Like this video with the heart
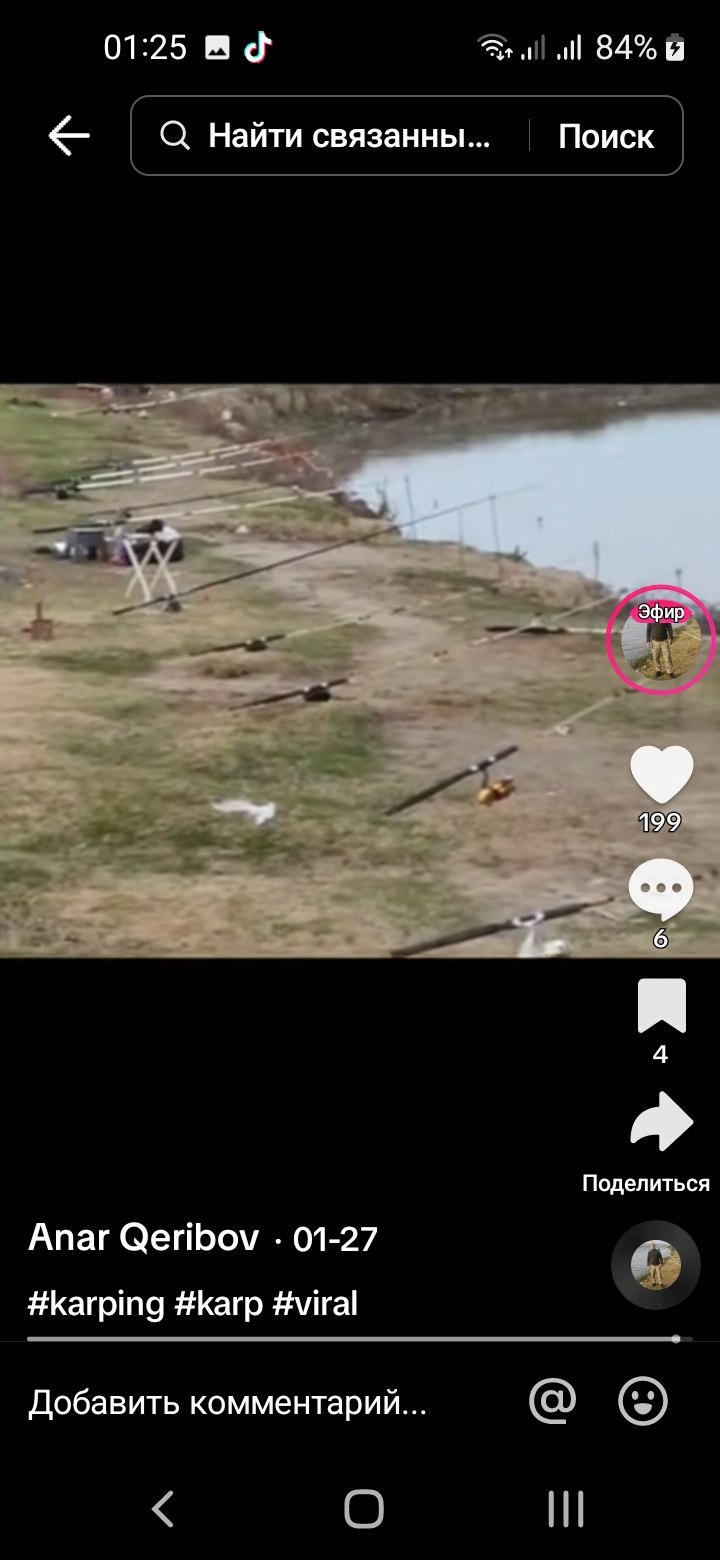 tap(661, 775)
